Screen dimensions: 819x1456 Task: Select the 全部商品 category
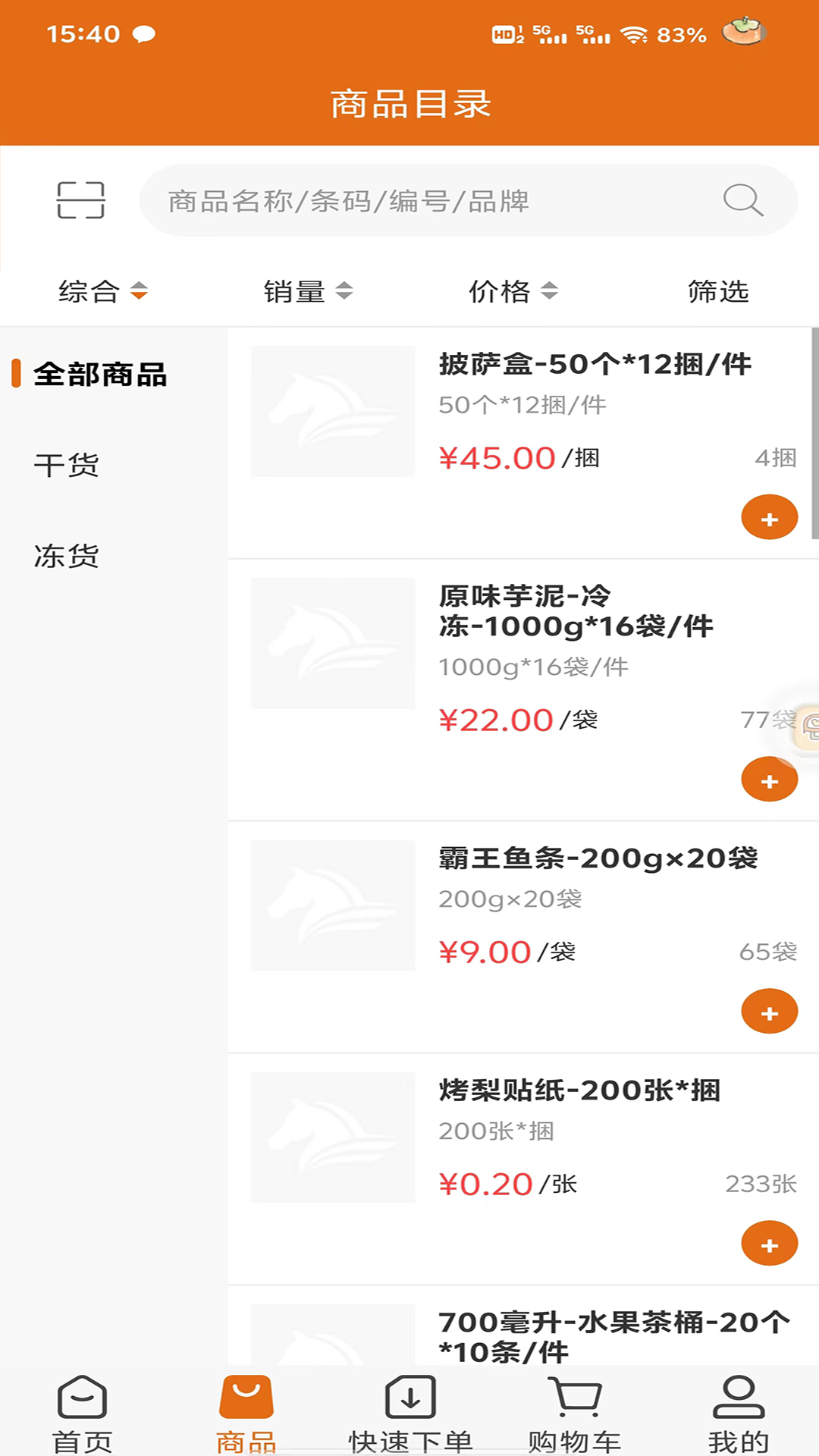[100, 375]
